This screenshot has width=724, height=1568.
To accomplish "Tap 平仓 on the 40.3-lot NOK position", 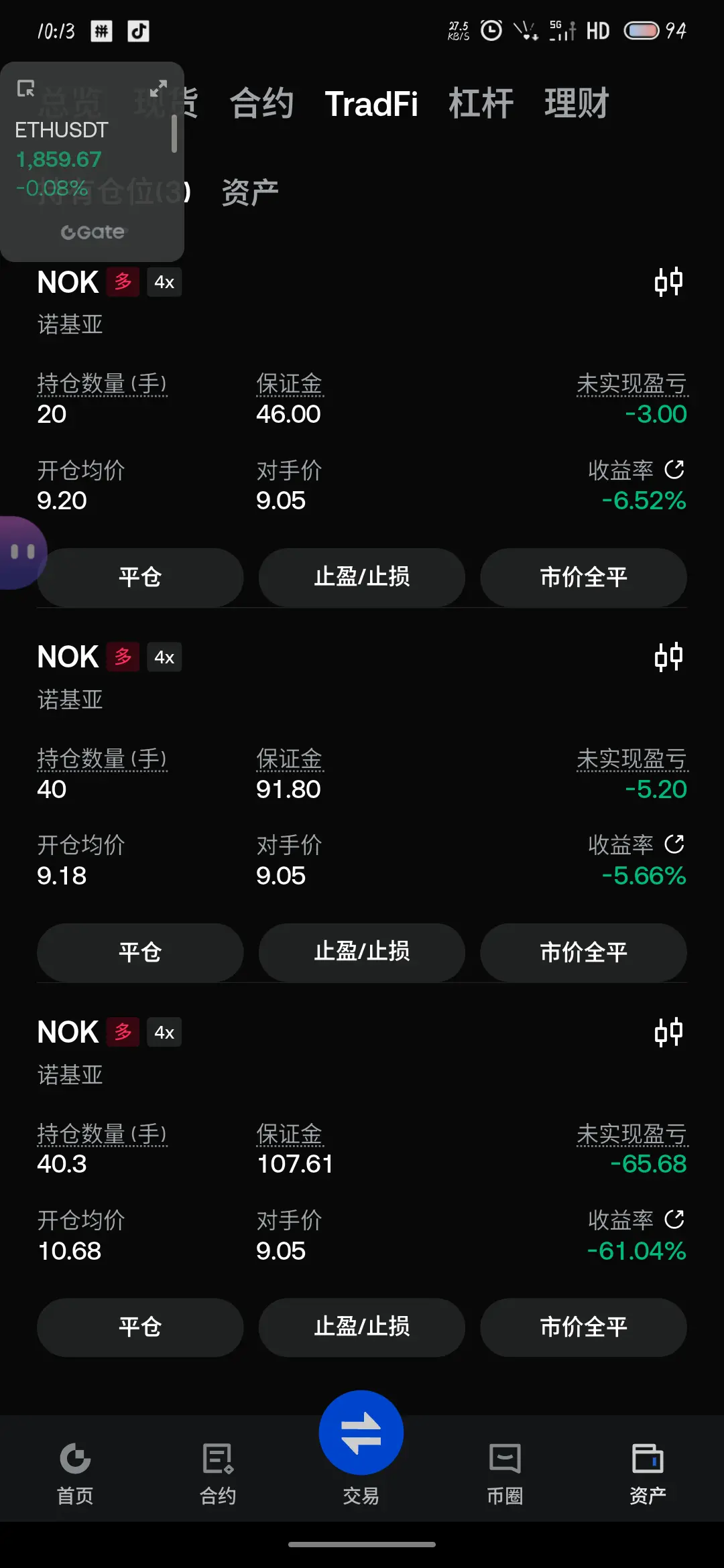I will coord(140,1327).
